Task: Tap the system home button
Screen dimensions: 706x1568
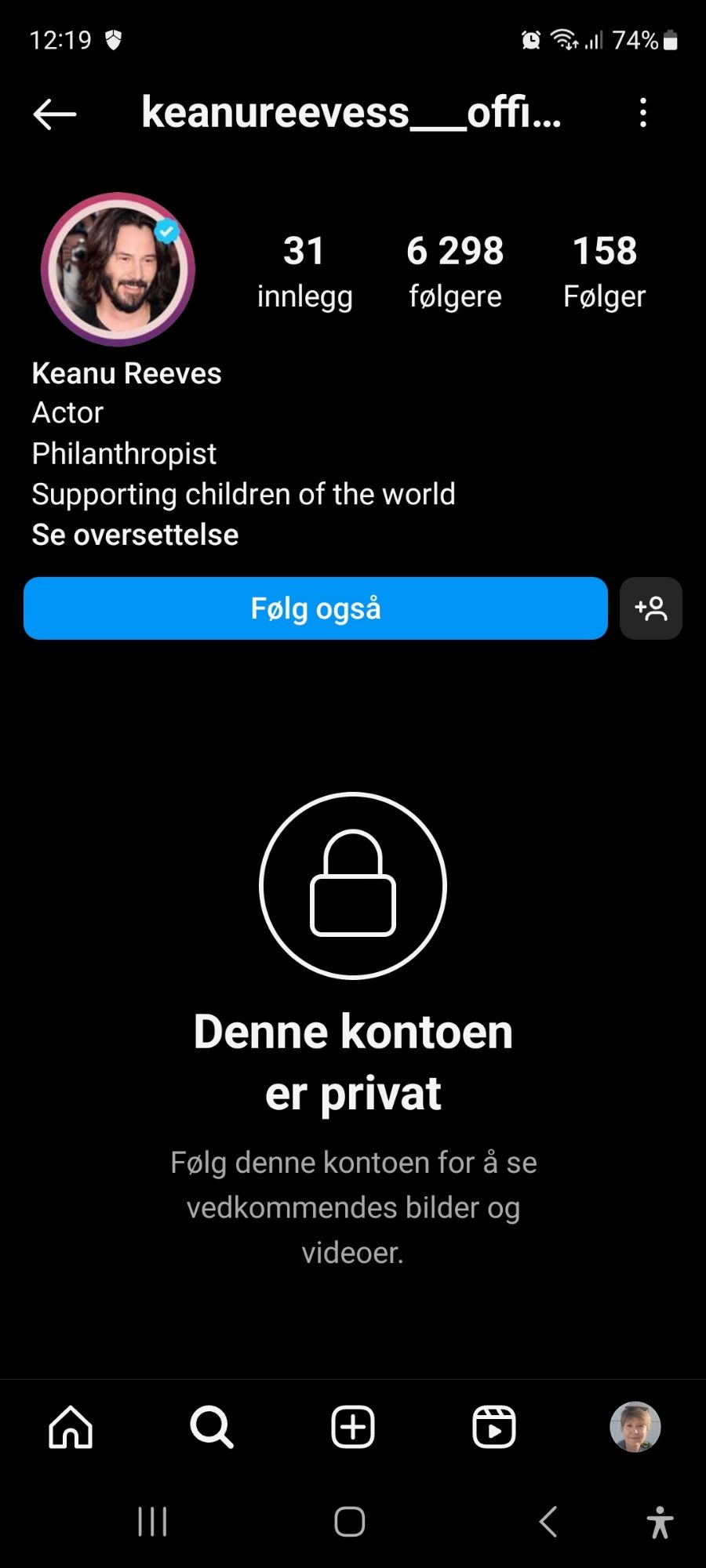Action: point(350,1522)
